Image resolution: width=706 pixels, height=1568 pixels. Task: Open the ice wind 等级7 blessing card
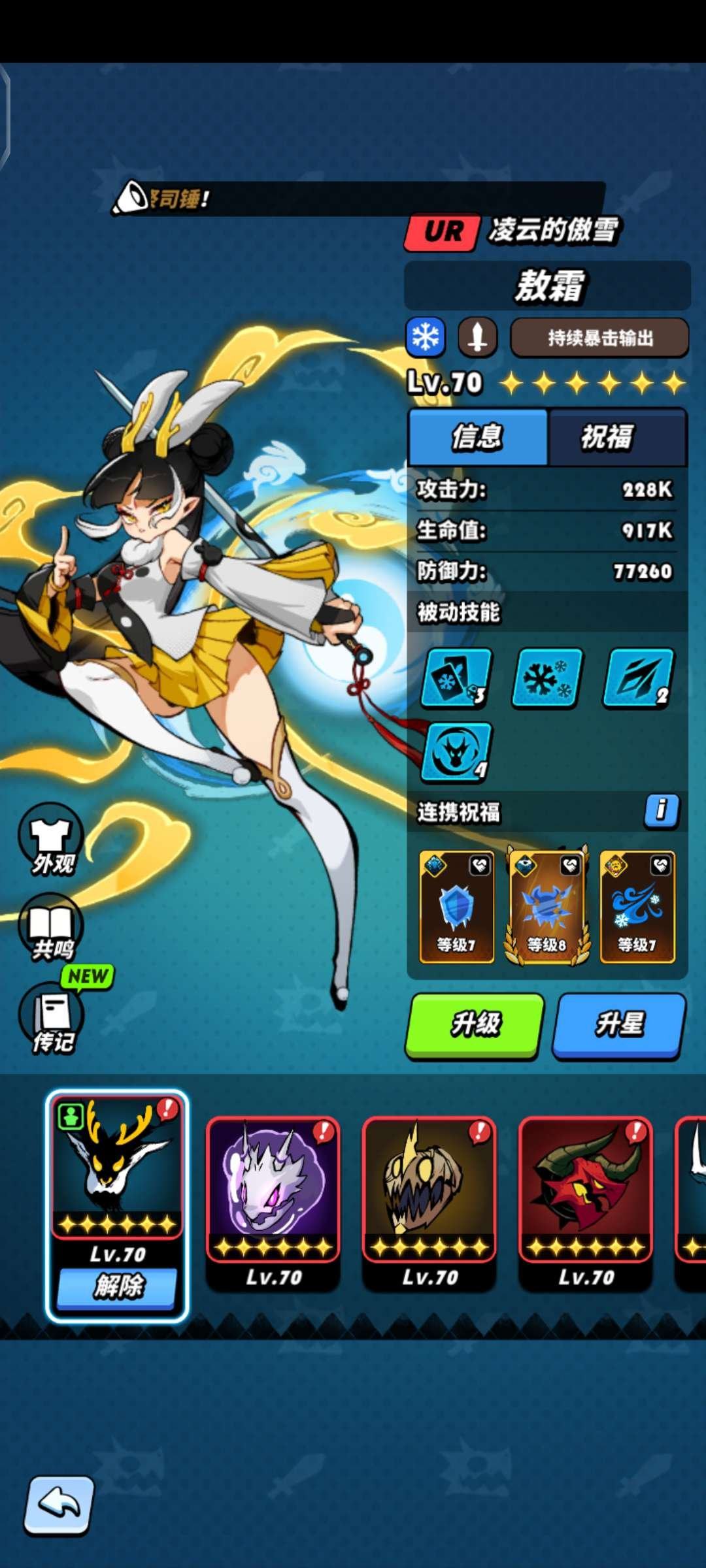click(637, 907)
